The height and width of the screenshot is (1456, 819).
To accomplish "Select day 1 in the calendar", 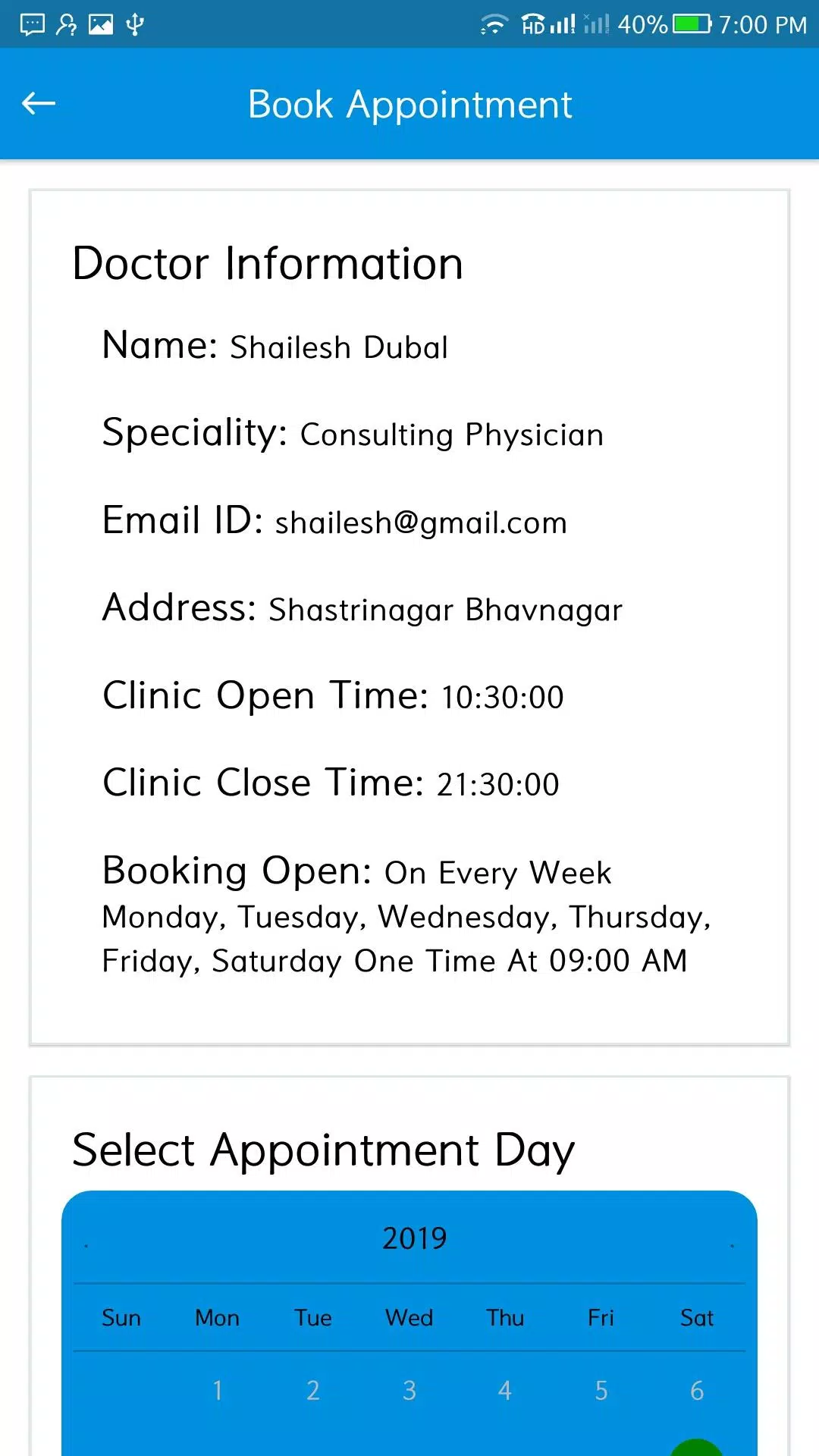I will tap(218, 1391).
